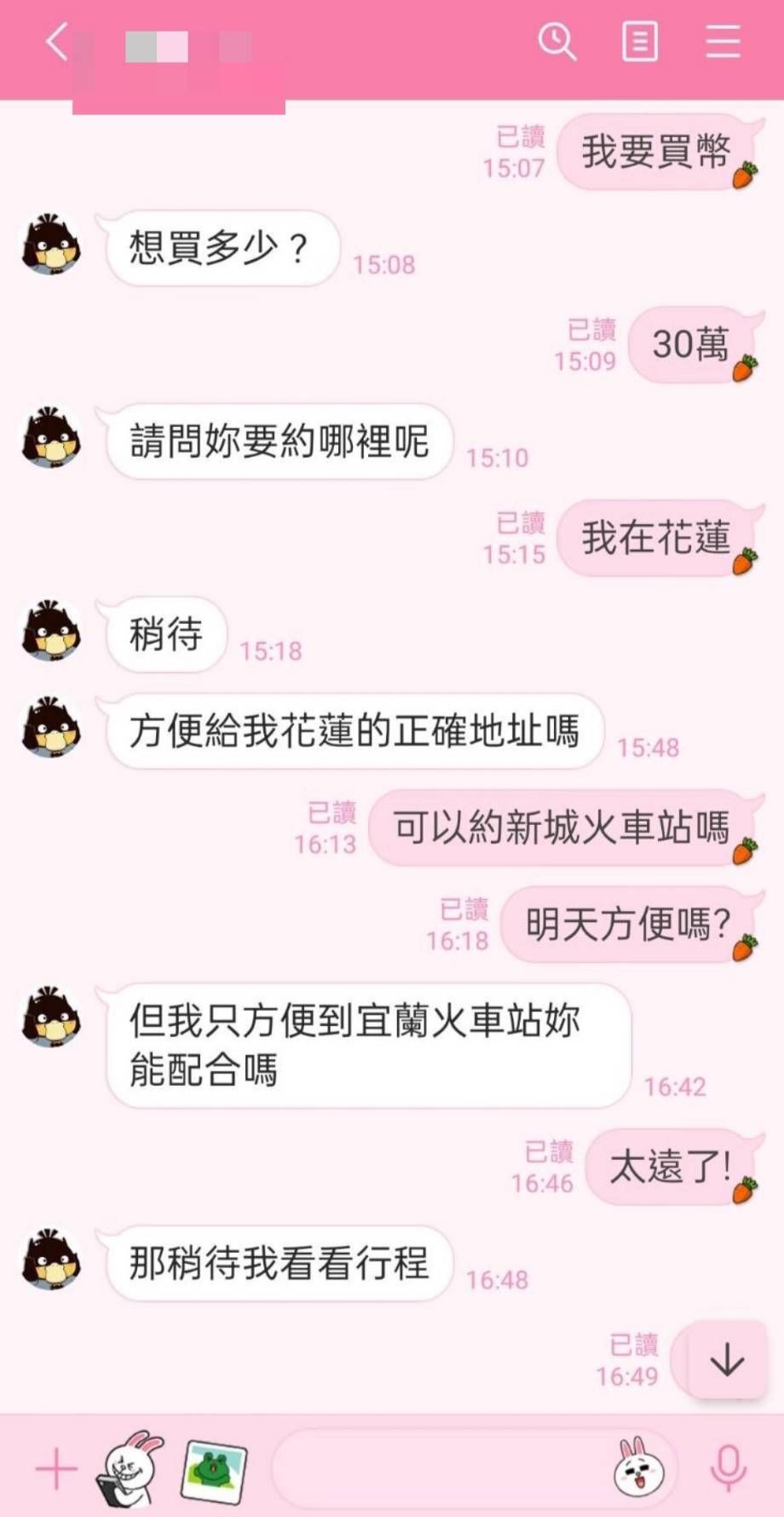Open the chat notes icon
The image size is (784, 1517).
(641, 39)
